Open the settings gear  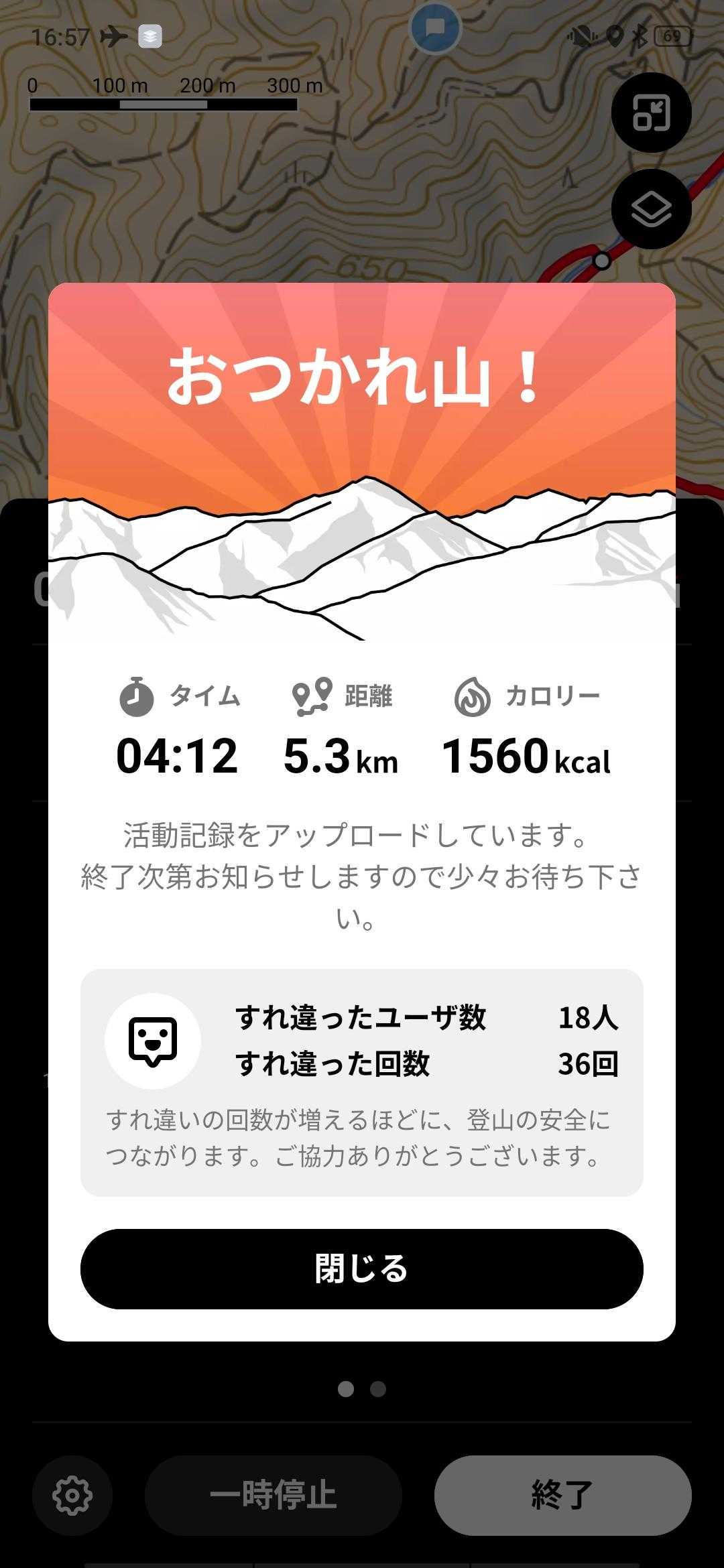(72, 1495)
